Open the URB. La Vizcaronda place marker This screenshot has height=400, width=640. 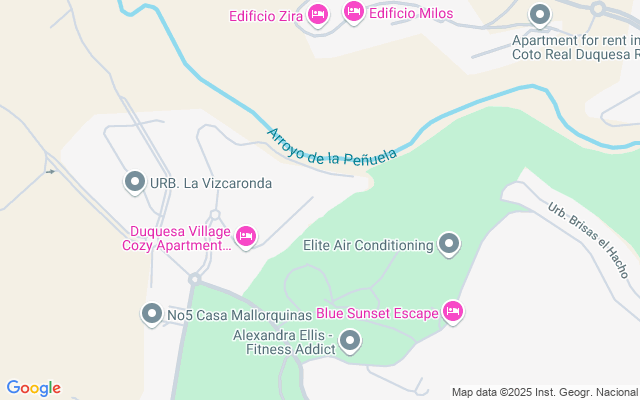coord(134,182)
